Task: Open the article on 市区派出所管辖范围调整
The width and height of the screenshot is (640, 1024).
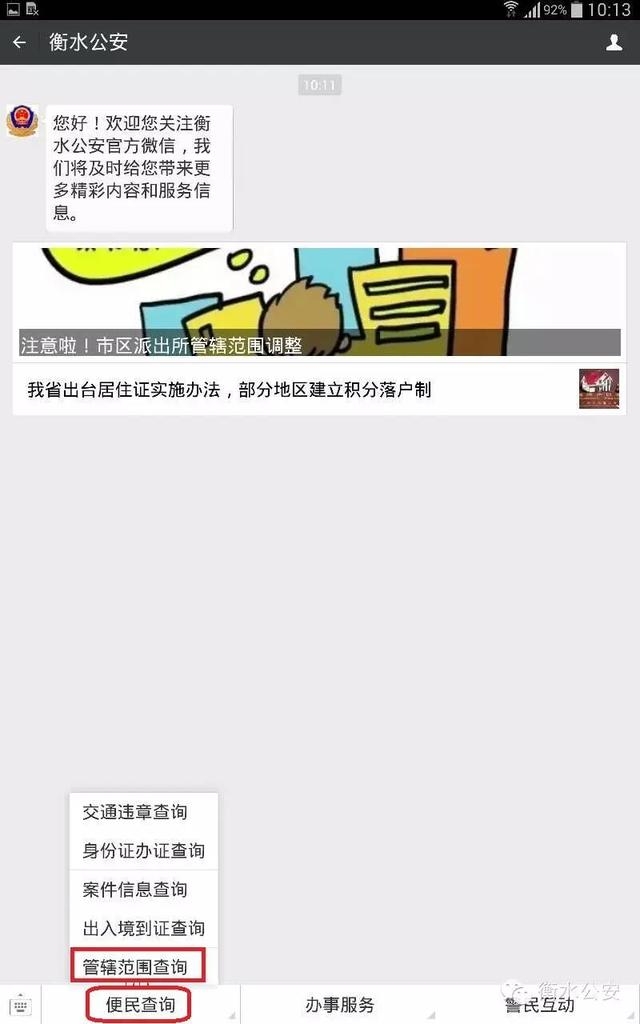Action: click(x=320, y=302)
